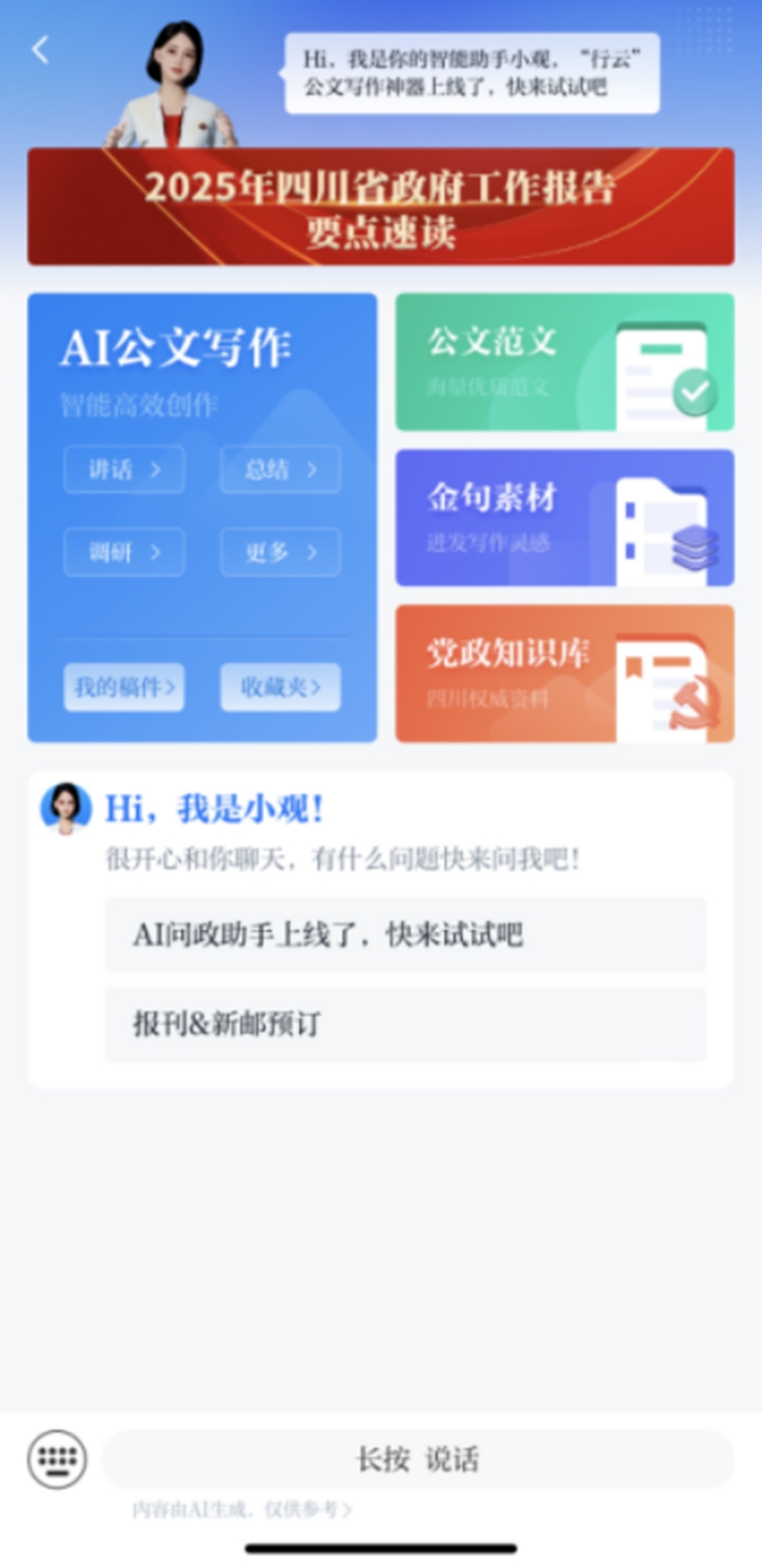Tap AI问政助手上线了 suggestion
Image resolution: width=762 pixels, height=1568 pixels.
(405, 935)
